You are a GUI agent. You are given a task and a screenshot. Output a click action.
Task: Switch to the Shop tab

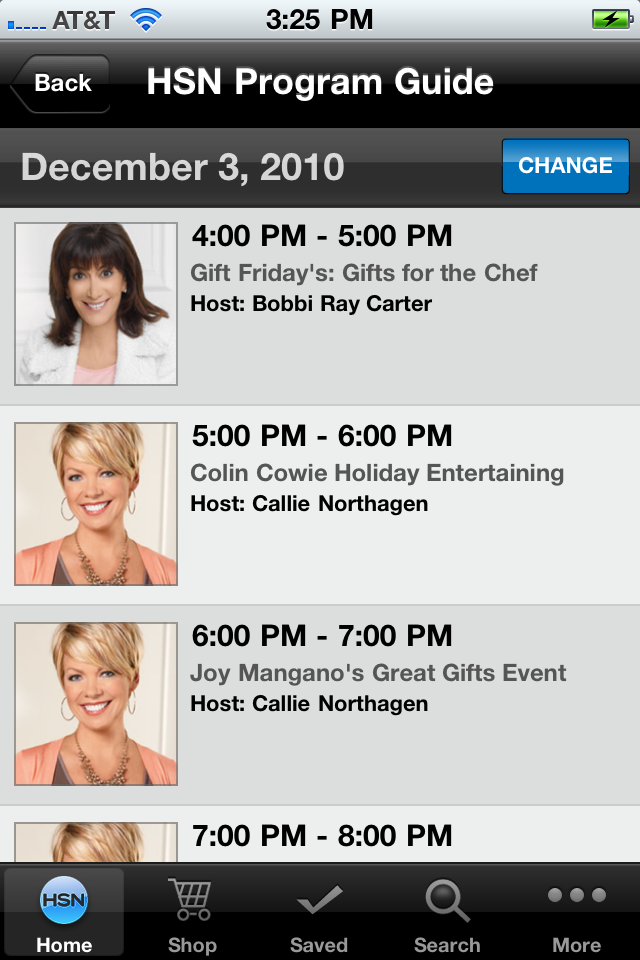191,912
